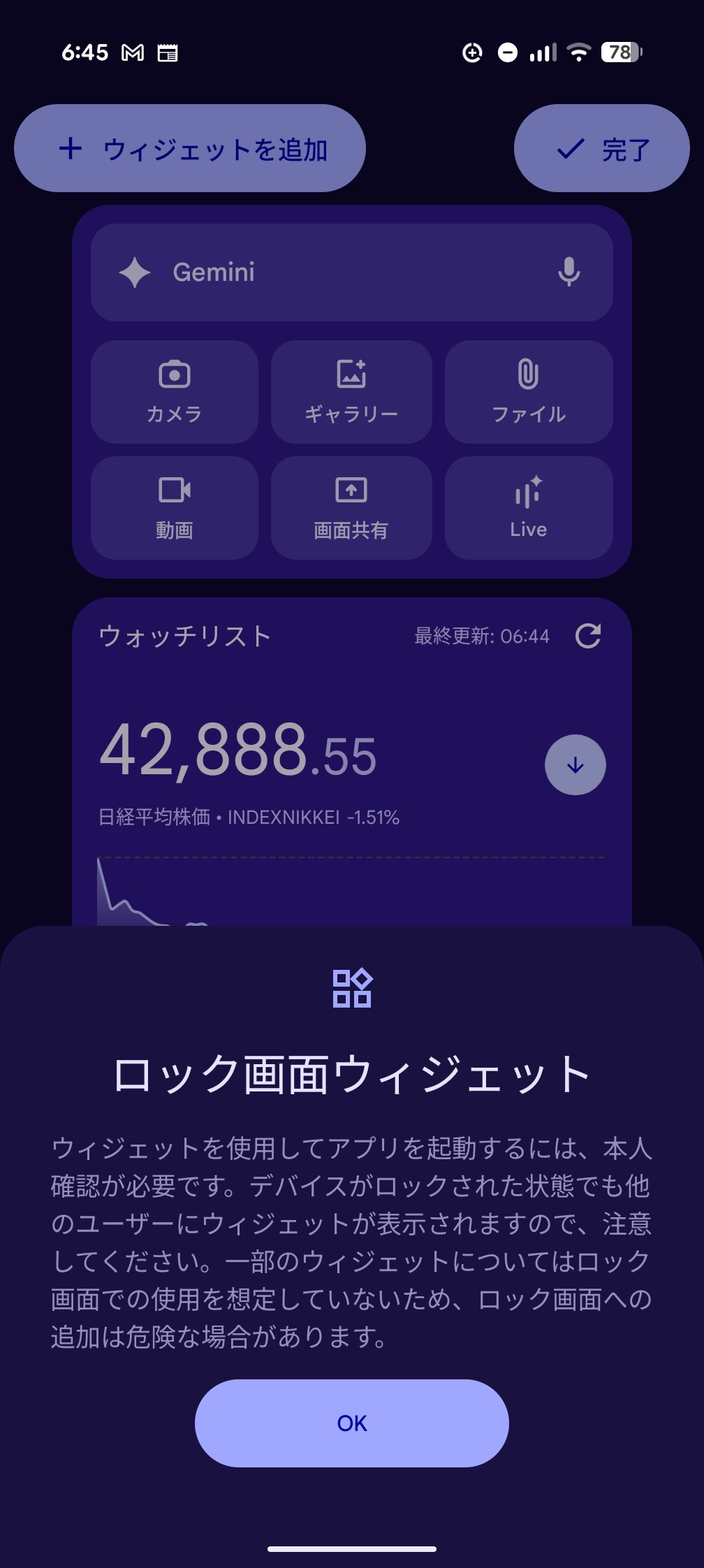Confirm the dialog by tapping OK
Image resolution: width=704 pixels, height=1568 pixels.
(351, 1423)
